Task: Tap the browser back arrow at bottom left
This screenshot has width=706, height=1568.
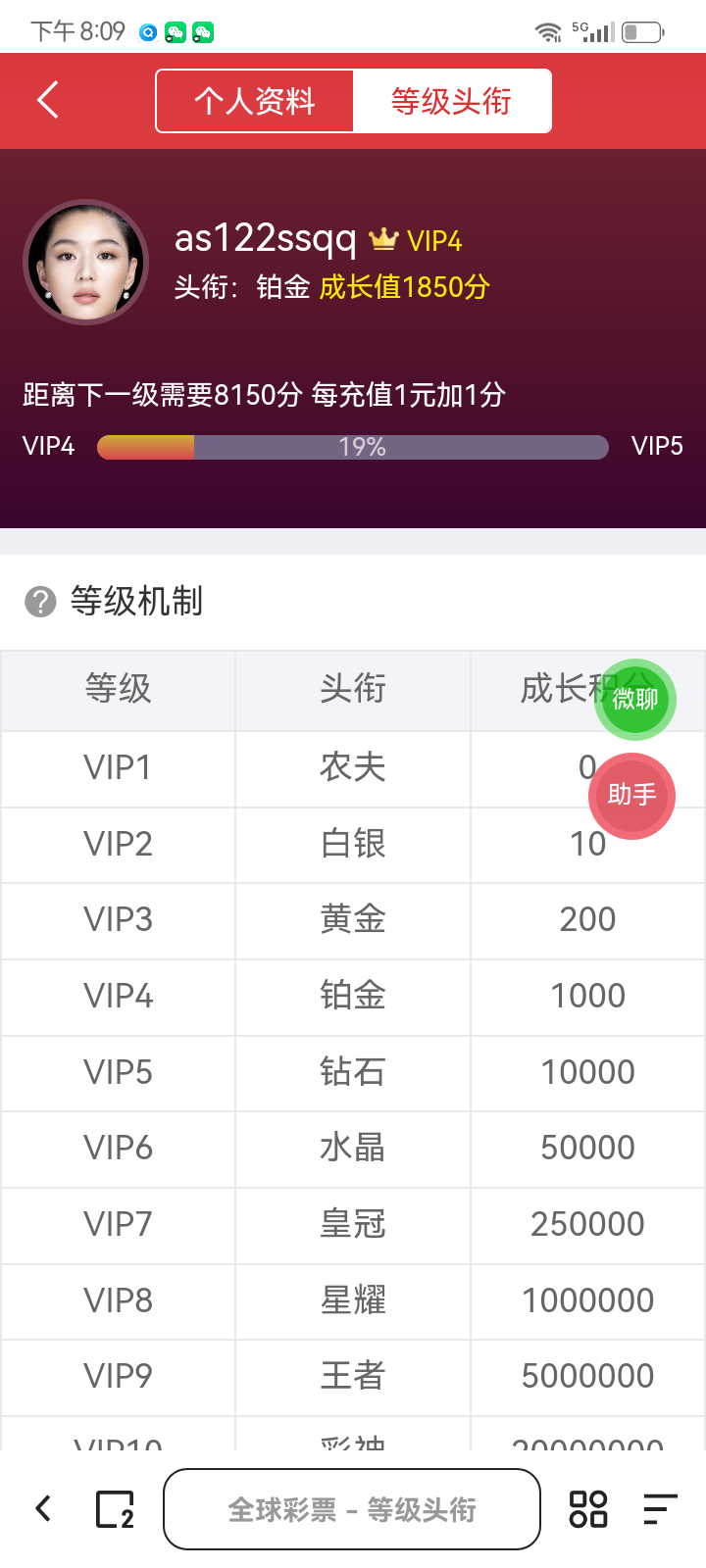Action: [41, 1509]
